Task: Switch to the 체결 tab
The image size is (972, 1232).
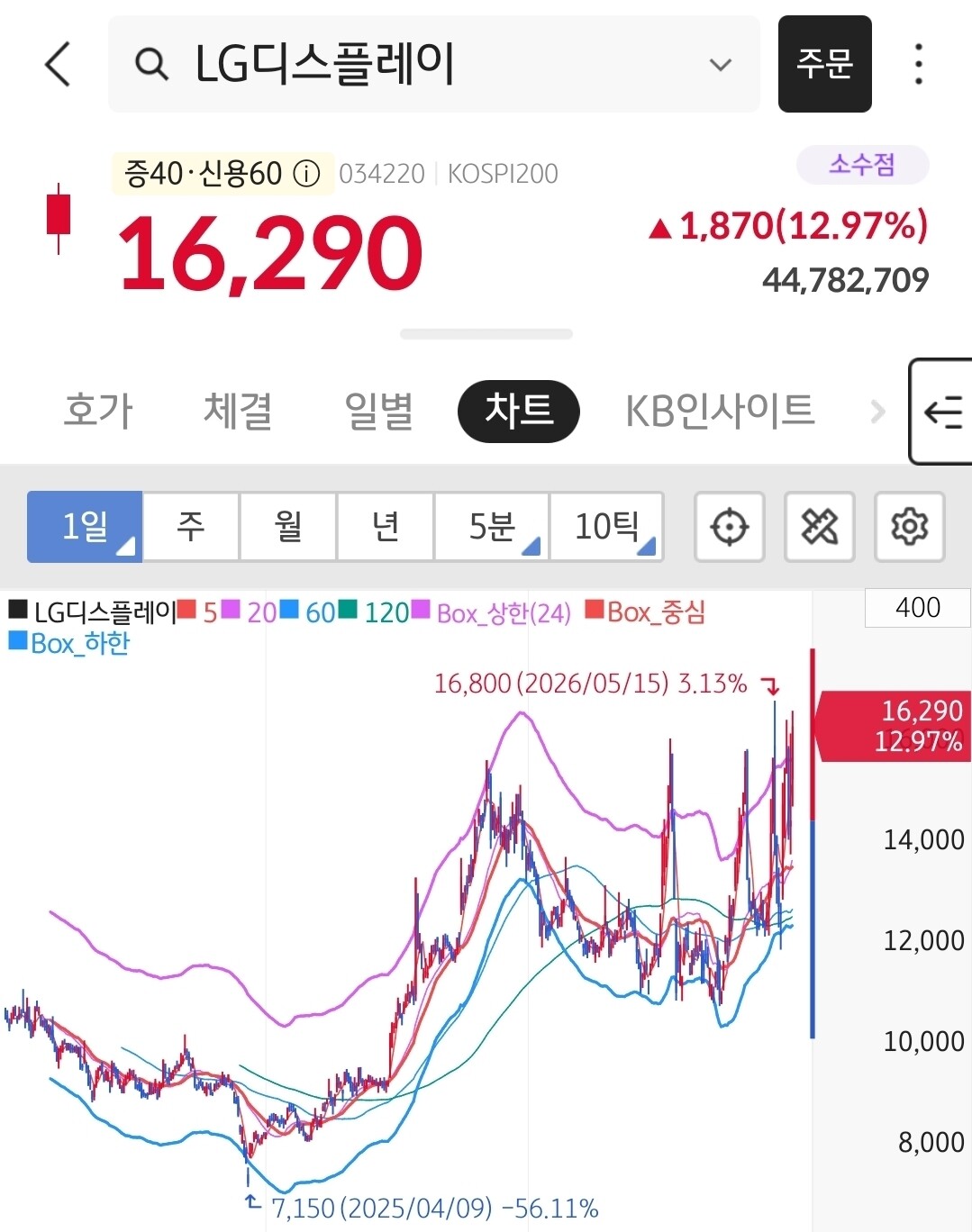Action: coord(238,412)
